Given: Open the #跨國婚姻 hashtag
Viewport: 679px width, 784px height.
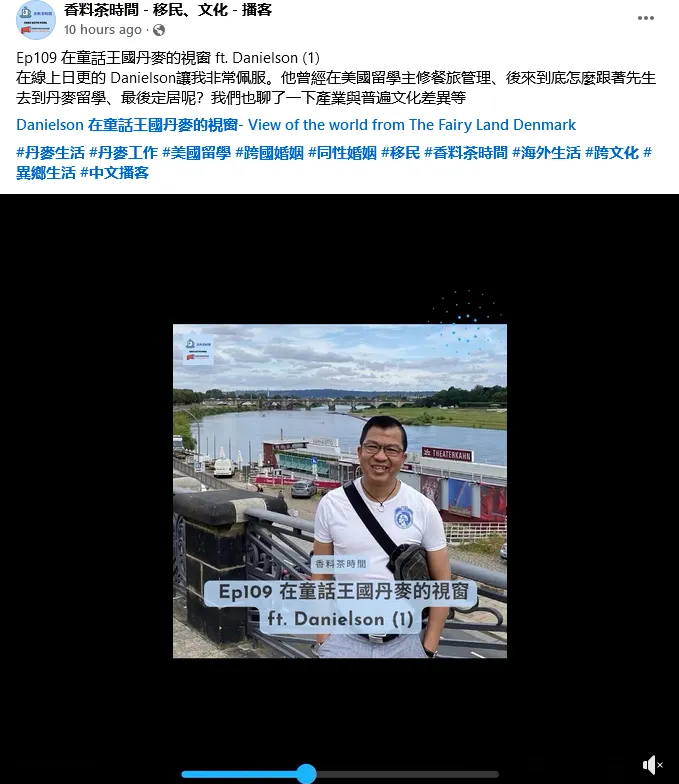Looking at the screenshot, I should point(269,153).
